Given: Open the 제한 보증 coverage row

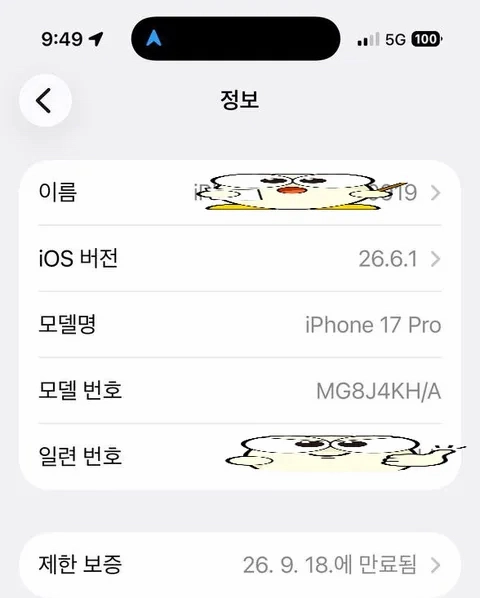Looking at the screenshot, I should coord(240,565).
